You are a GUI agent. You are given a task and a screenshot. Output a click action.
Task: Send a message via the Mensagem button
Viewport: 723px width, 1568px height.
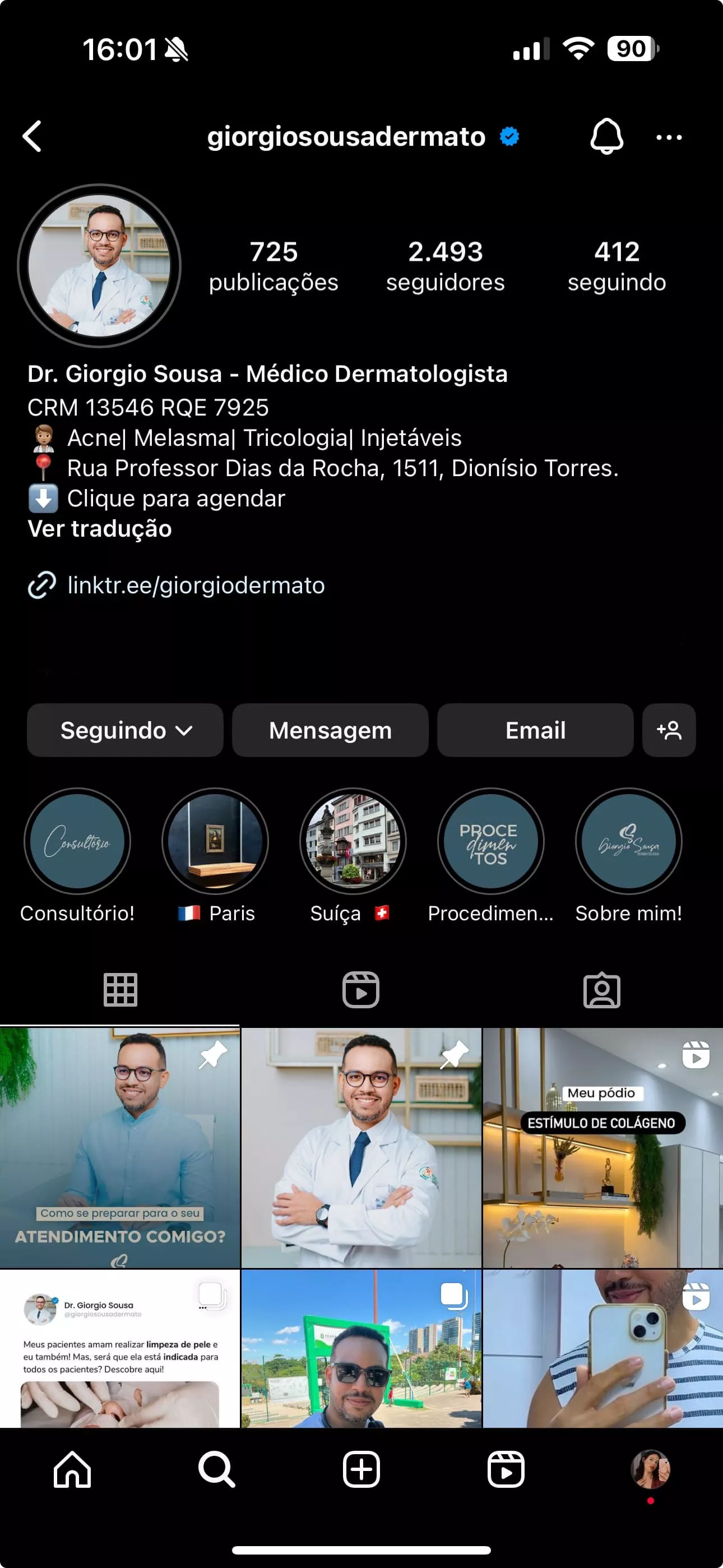(x=330, y=730)
